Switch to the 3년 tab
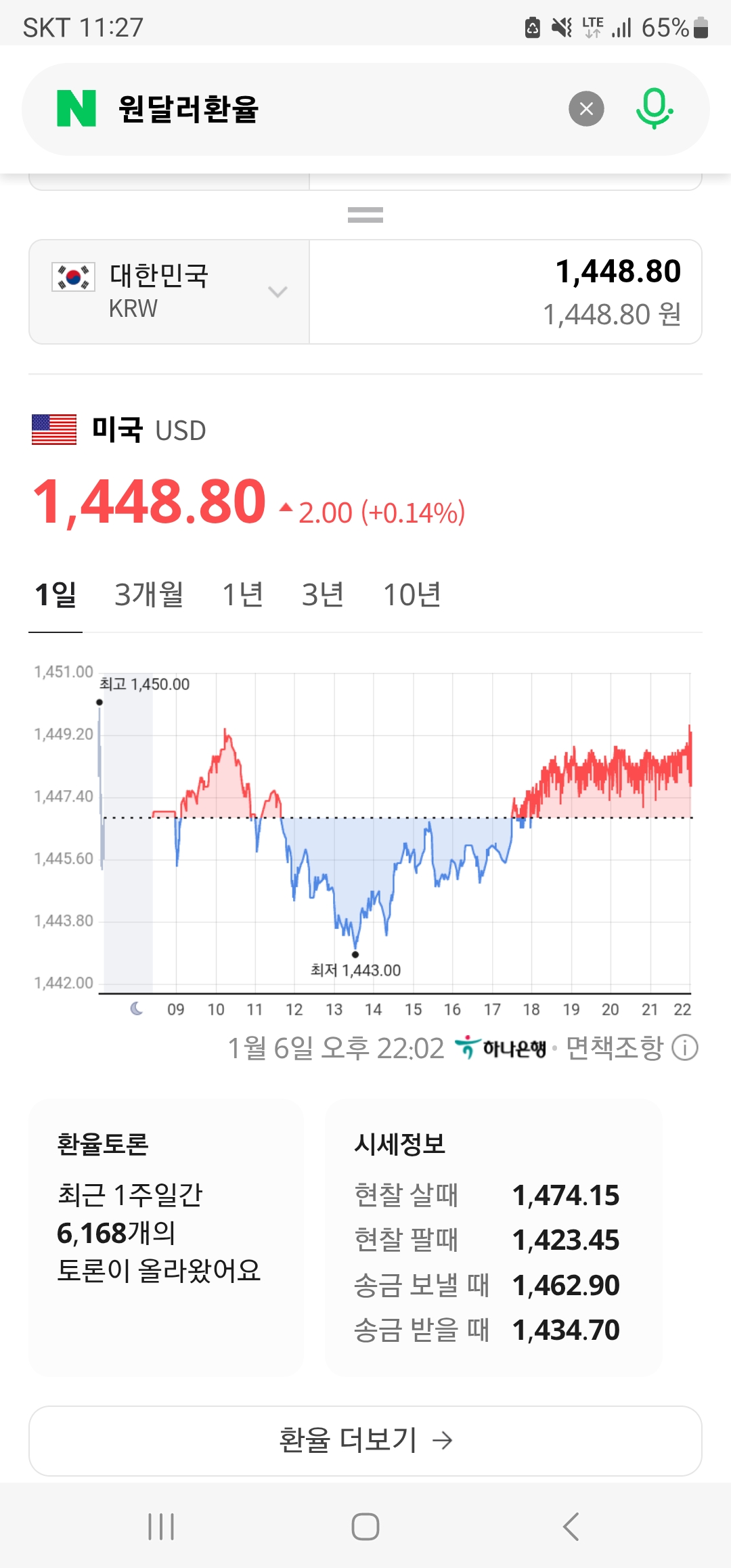This screenshot has width=731, height=1568. click(x=324, y=593)
